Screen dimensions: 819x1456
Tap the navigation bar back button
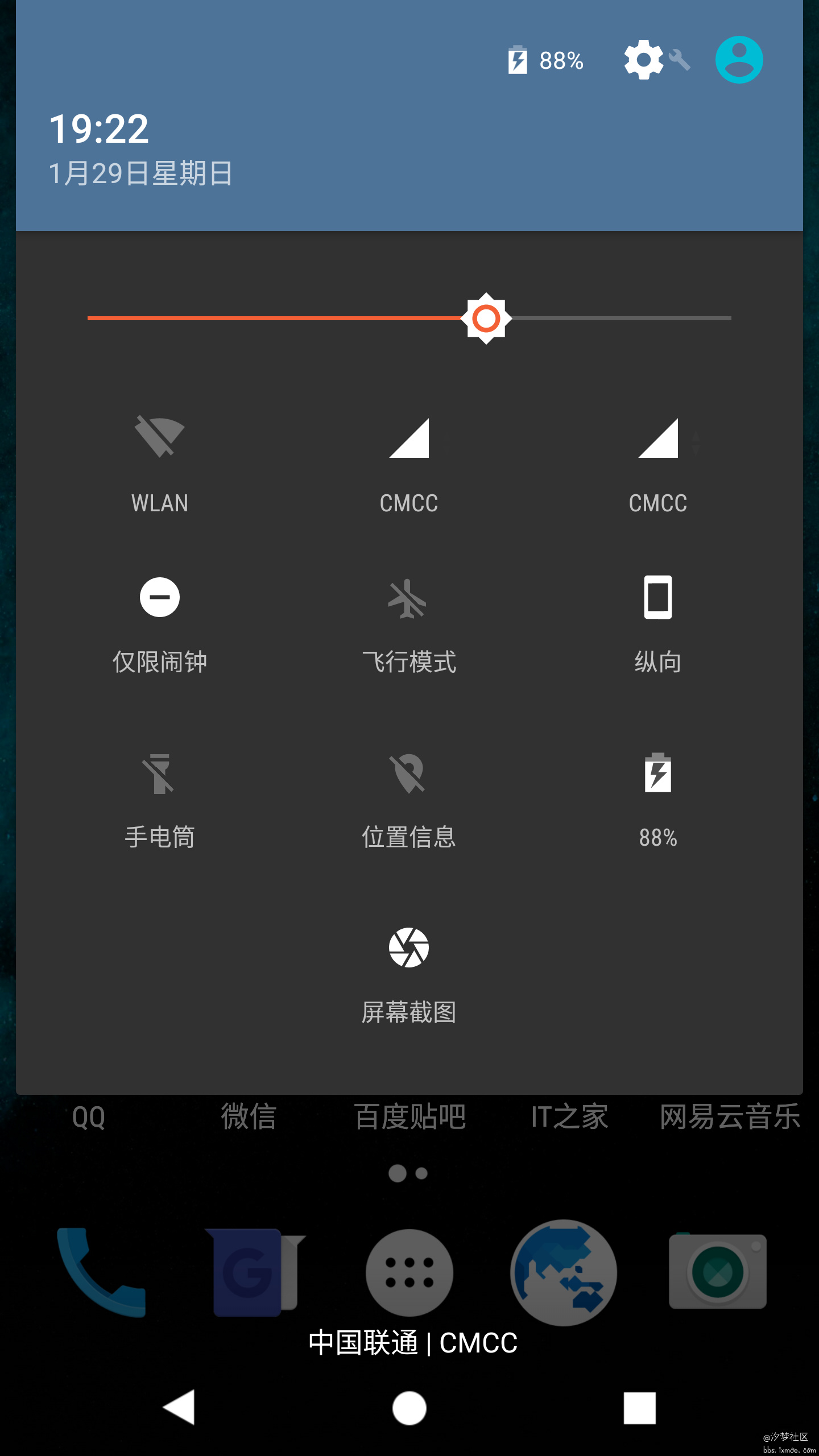179,1408
